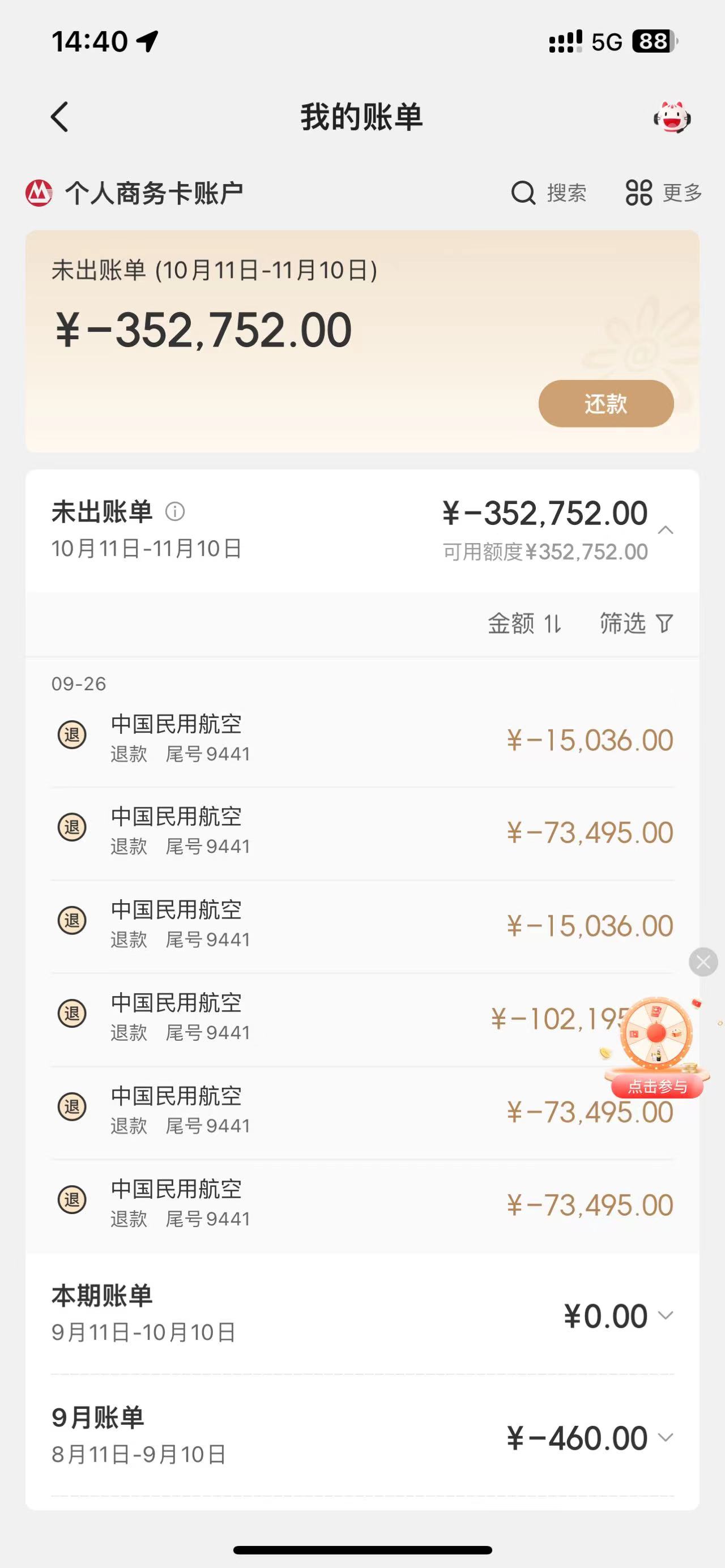Tap the 还款 repayment button
This screenshot has width=725, height=1568.
coord(605,404)
